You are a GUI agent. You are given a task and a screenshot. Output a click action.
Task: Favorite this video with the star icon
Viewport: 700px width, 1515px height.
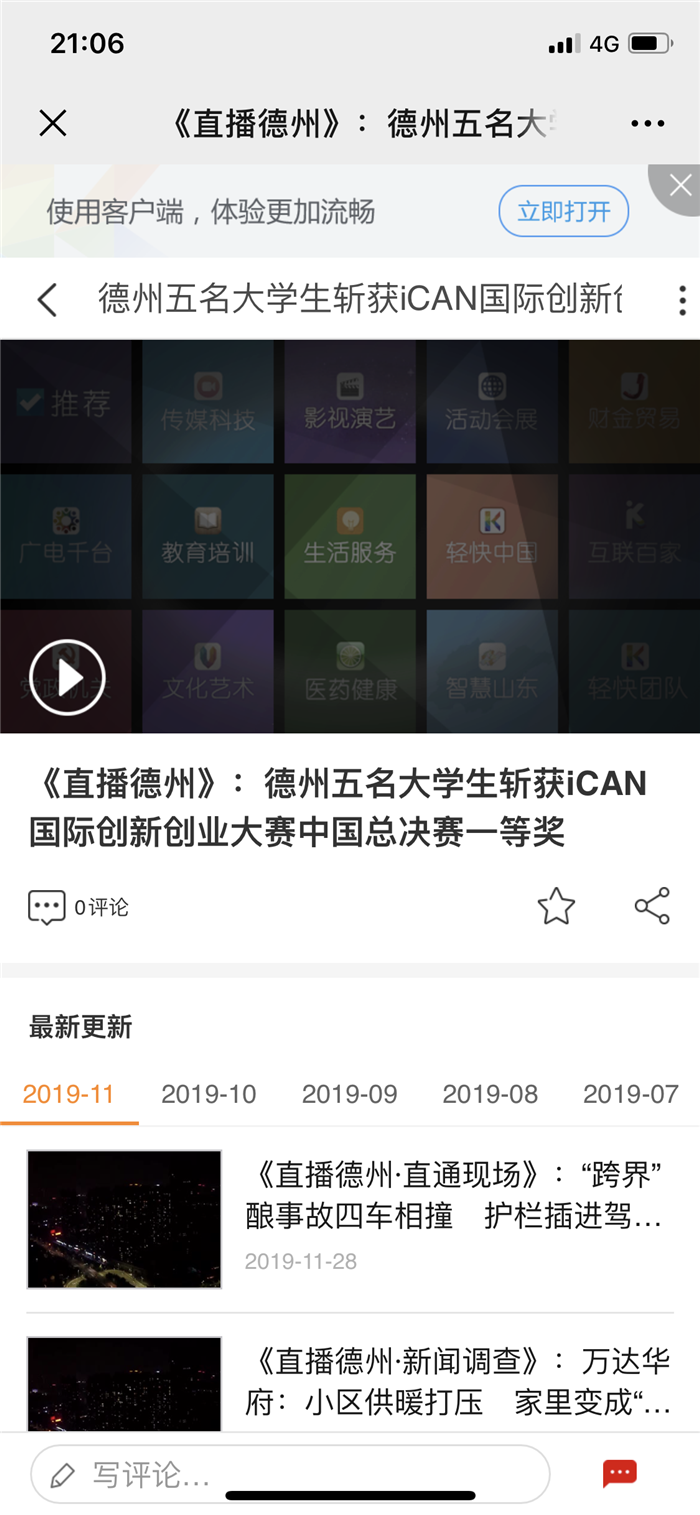coord(556,906)
